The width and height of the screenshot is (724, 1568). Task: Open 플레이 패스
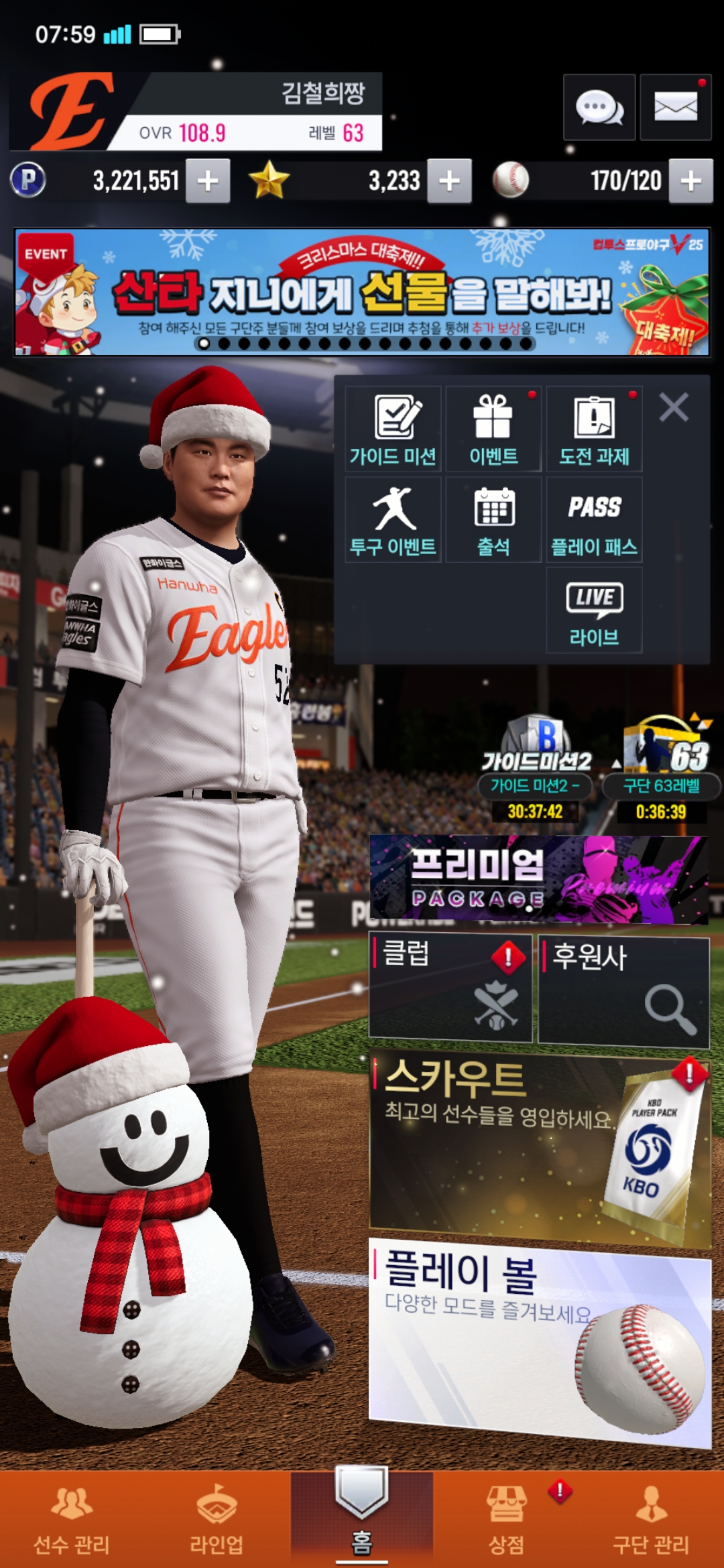pos(594,520)
